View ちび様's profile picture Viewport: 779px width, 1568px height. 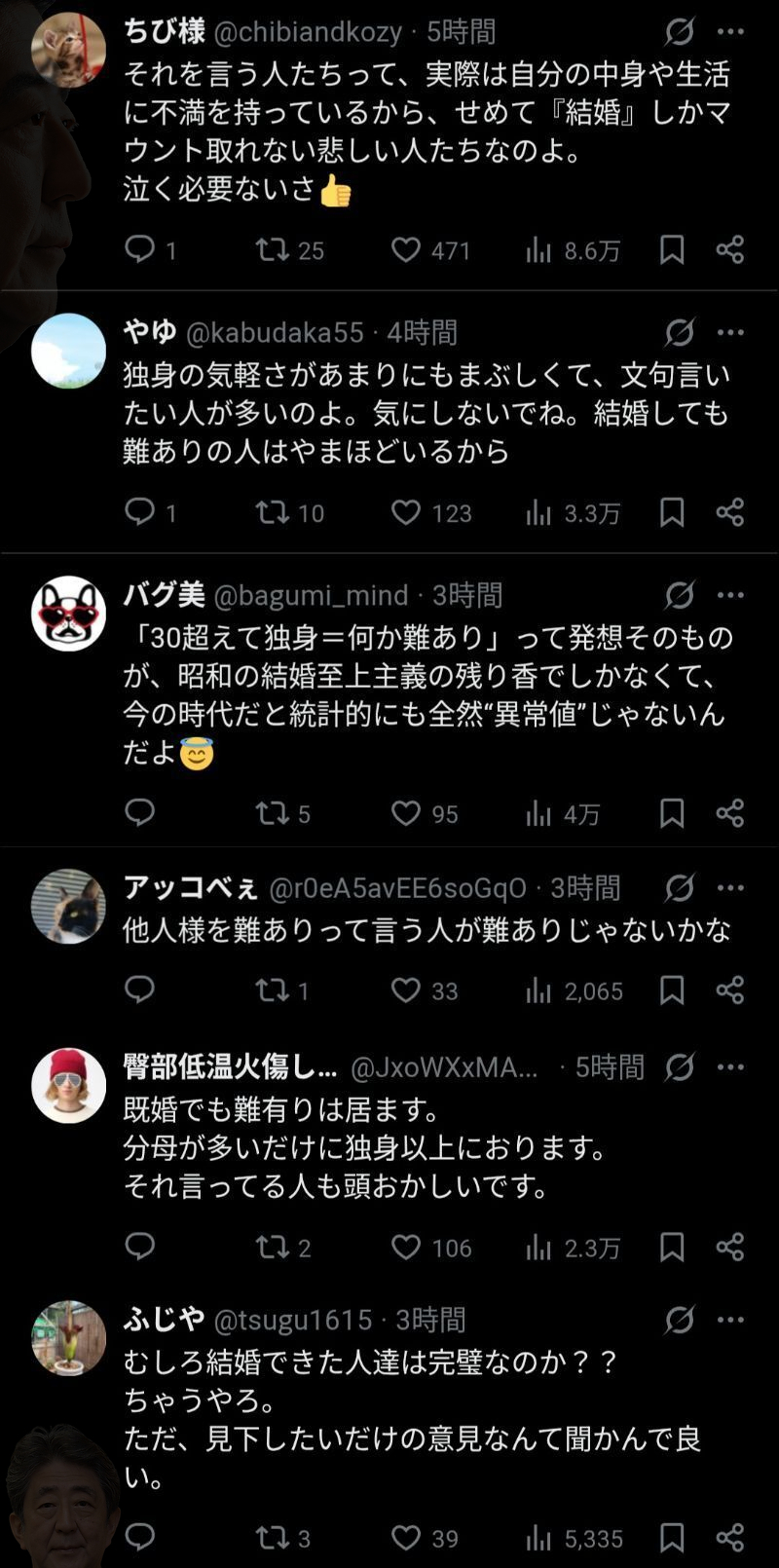point(68,51)
